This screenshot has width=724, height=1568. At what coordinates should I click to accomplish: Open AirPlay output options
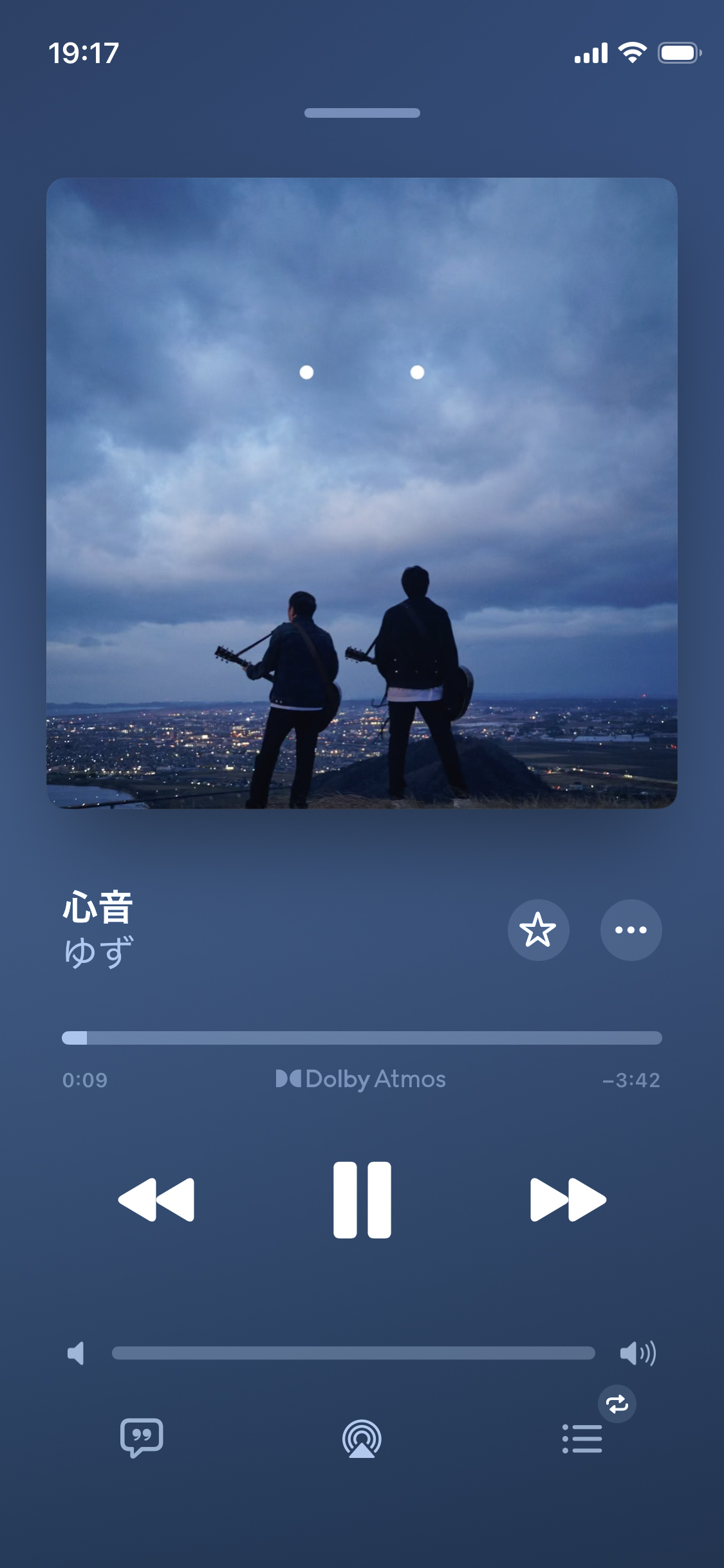tap(362, 1439)
